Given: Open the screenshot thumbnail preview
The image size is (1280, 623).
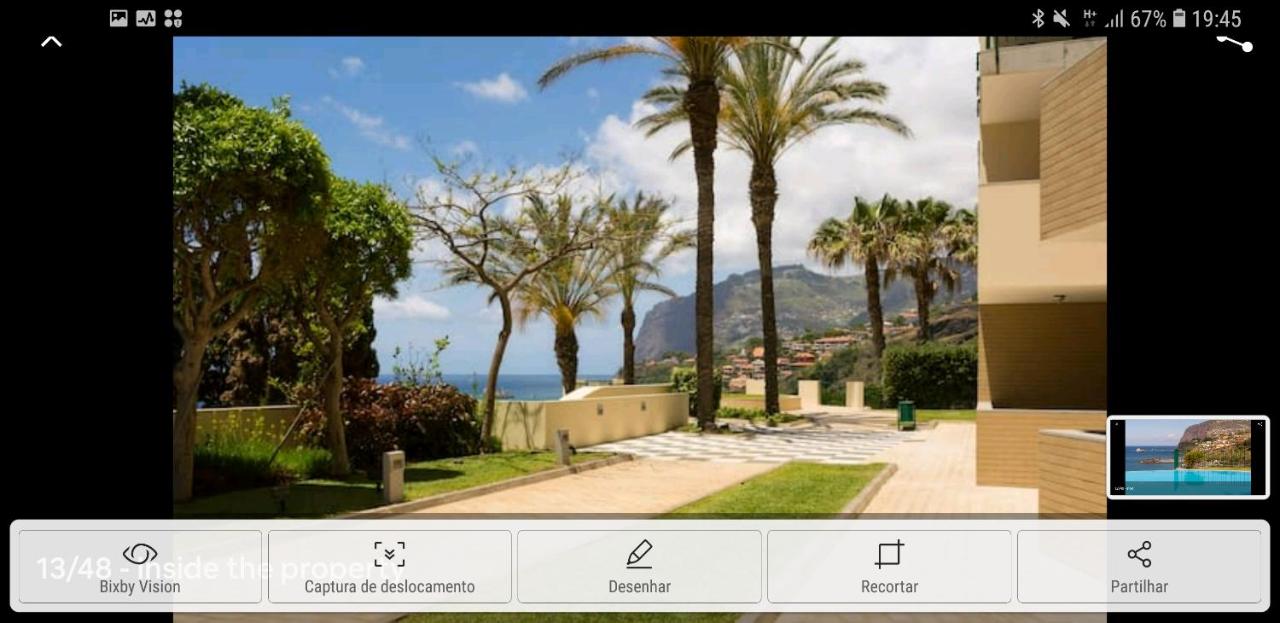Looking at the screenshot, I should (1188, 457).
